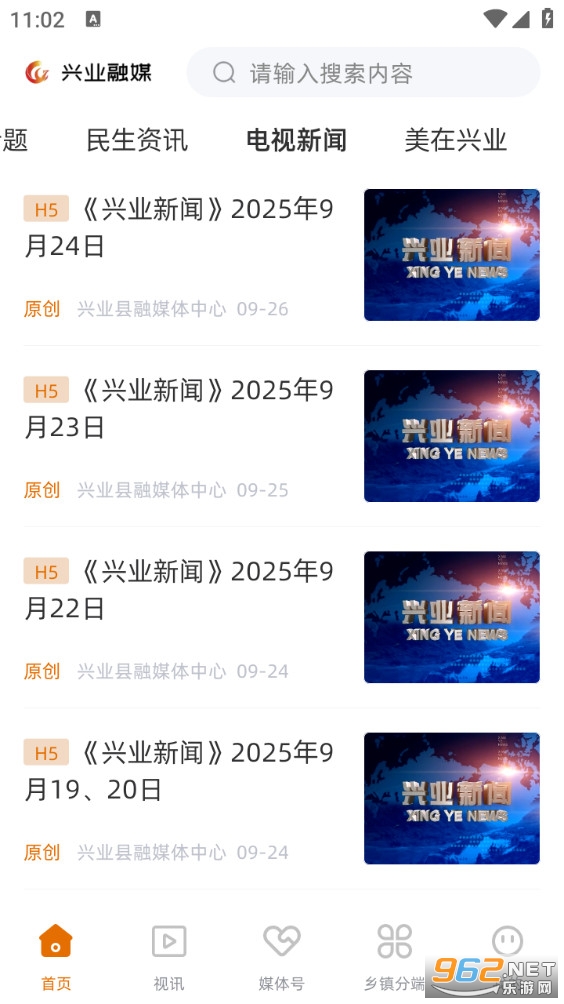Go to the 首页 bottom tab
The image size is (564, 1004).
click(x=56, y=957)
